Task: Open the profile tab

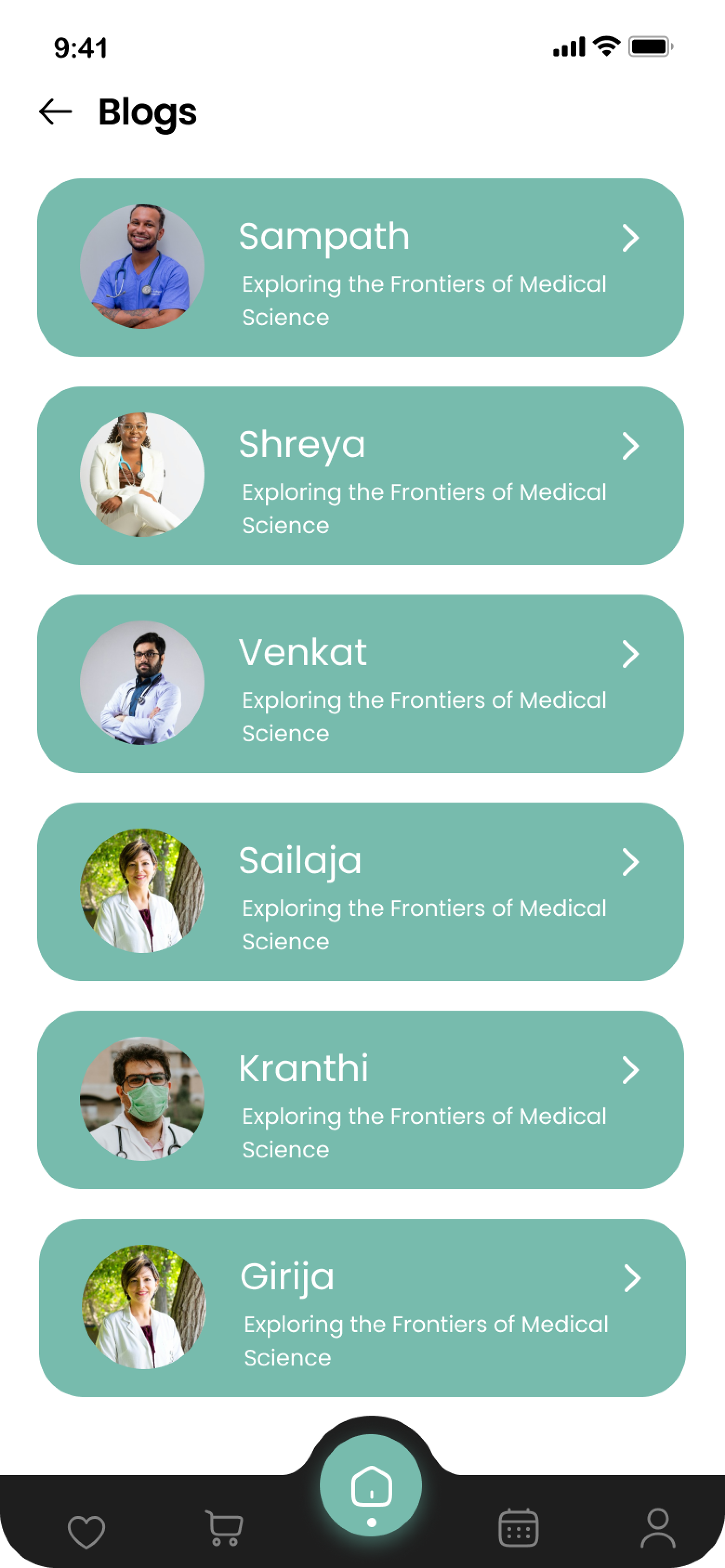Action: [658, 1528]
